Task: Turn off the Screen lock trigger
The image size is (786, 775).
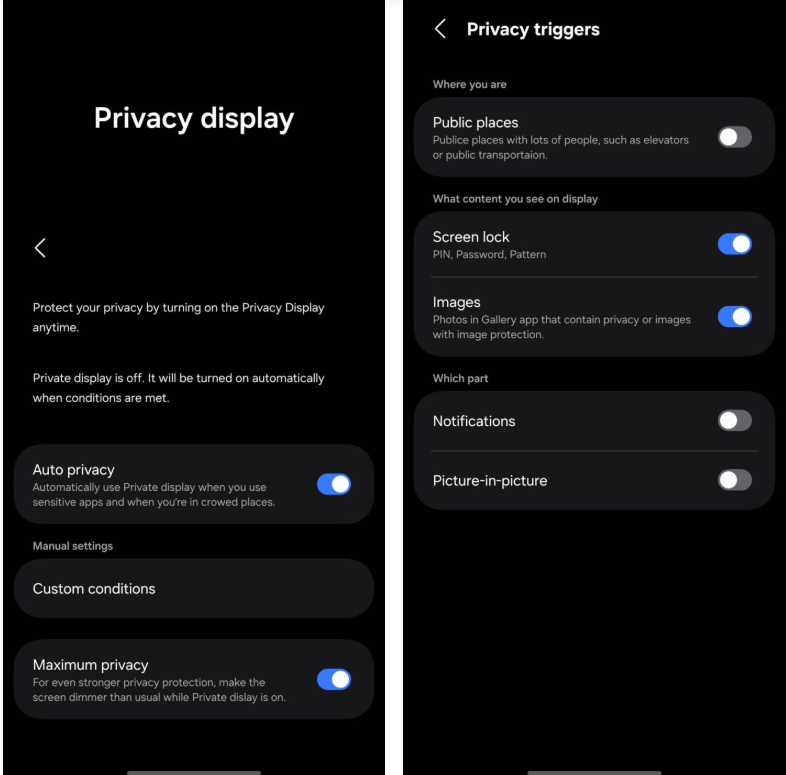Action: pyautogui.click(x=734, y=244)
